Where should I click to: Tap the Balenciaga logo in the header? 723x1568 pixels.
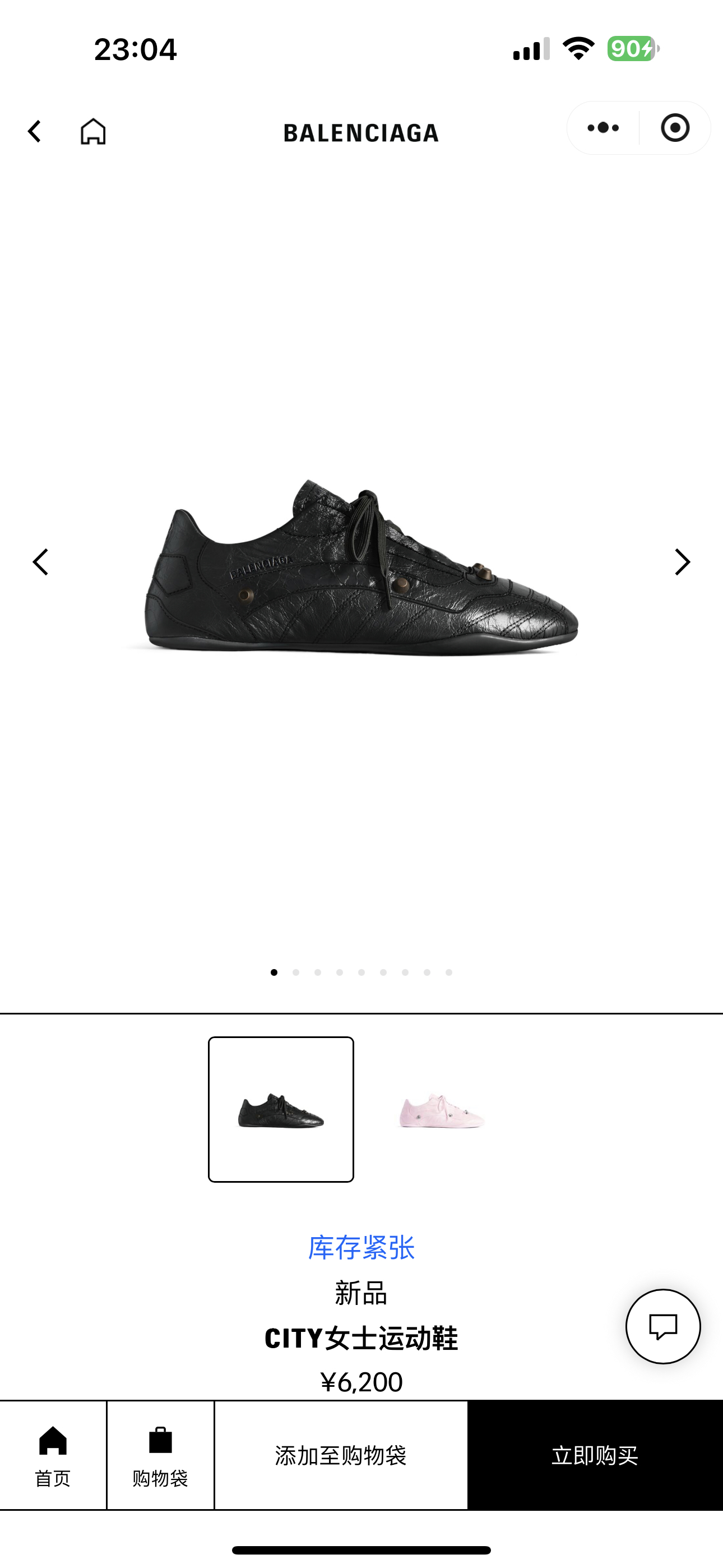(x=361, y=133)
